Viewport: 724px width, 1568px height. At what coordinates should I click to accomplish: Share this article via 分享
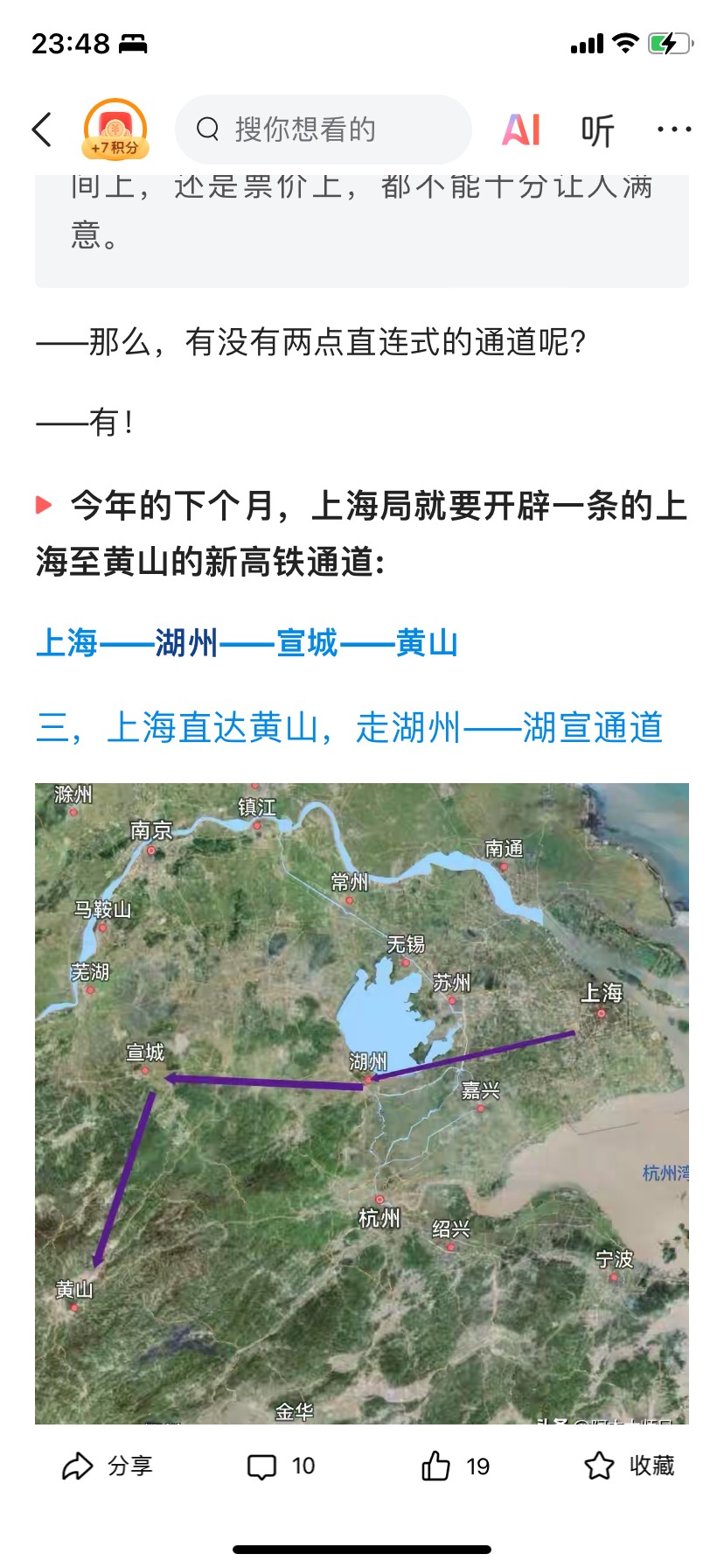click(x=108, y=1466)
